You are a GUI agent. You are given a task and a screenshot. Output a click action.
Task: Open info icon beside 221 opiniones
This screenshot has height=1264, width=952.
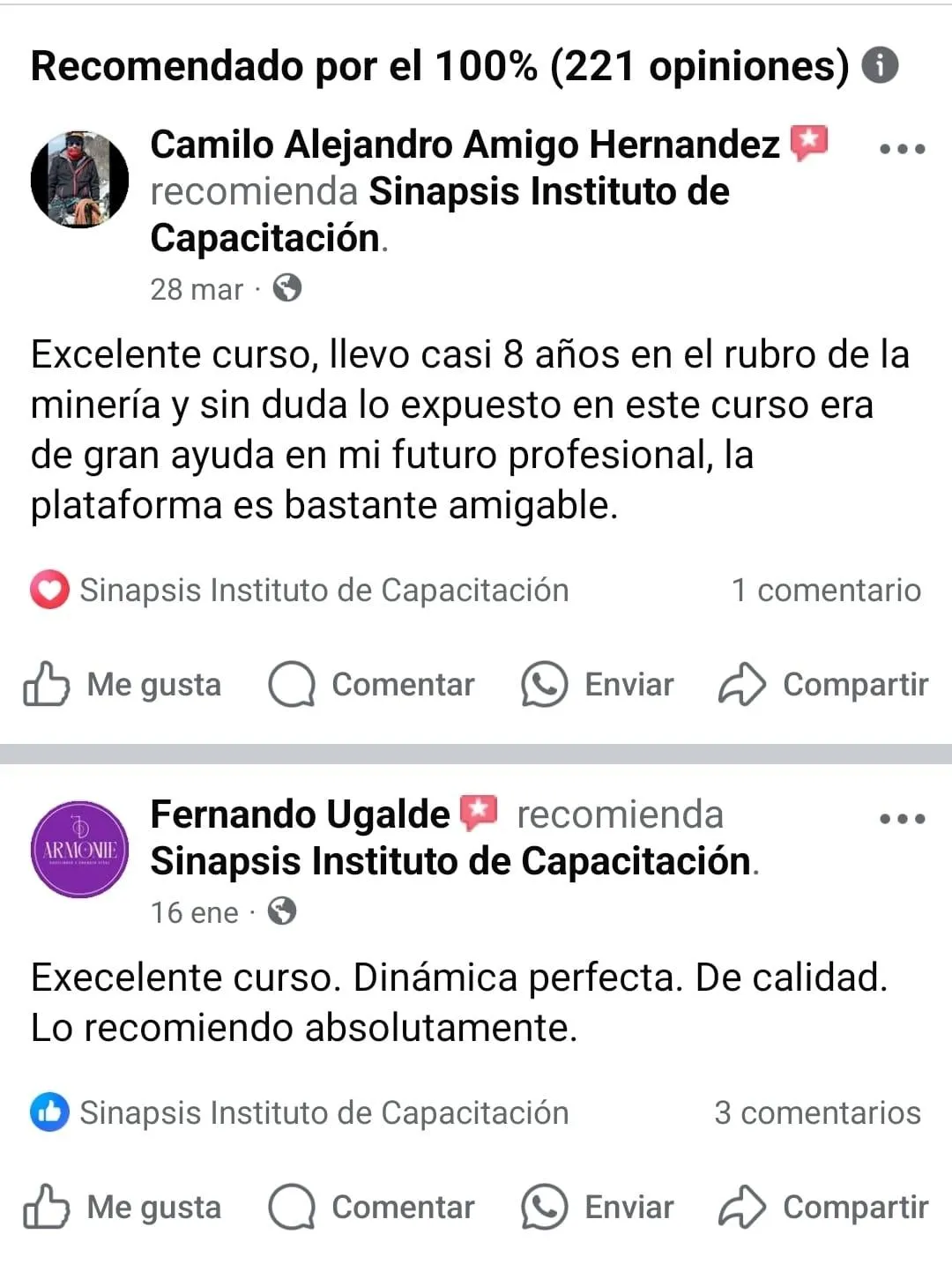coord(879,65)
